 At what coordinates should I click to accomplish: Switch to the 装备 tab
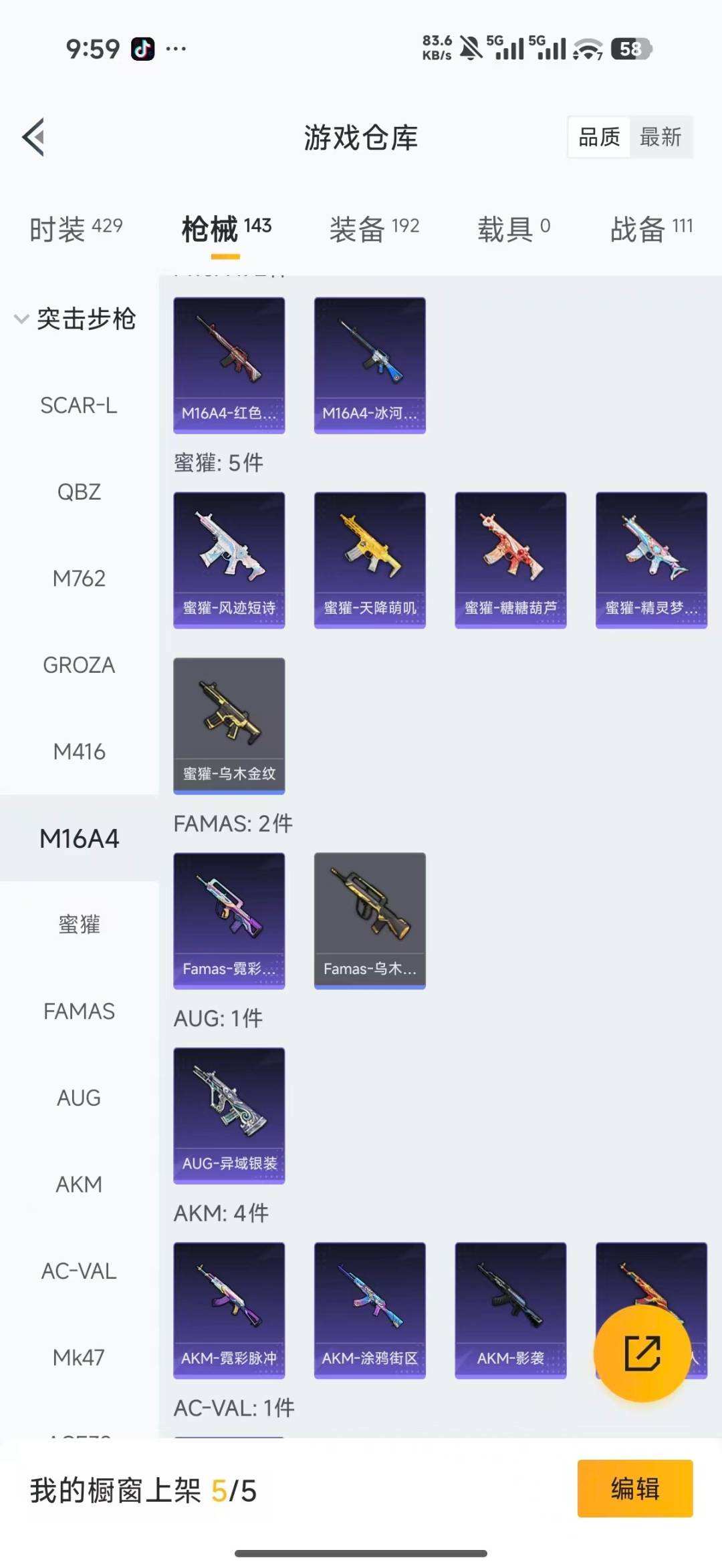(374, 229)
